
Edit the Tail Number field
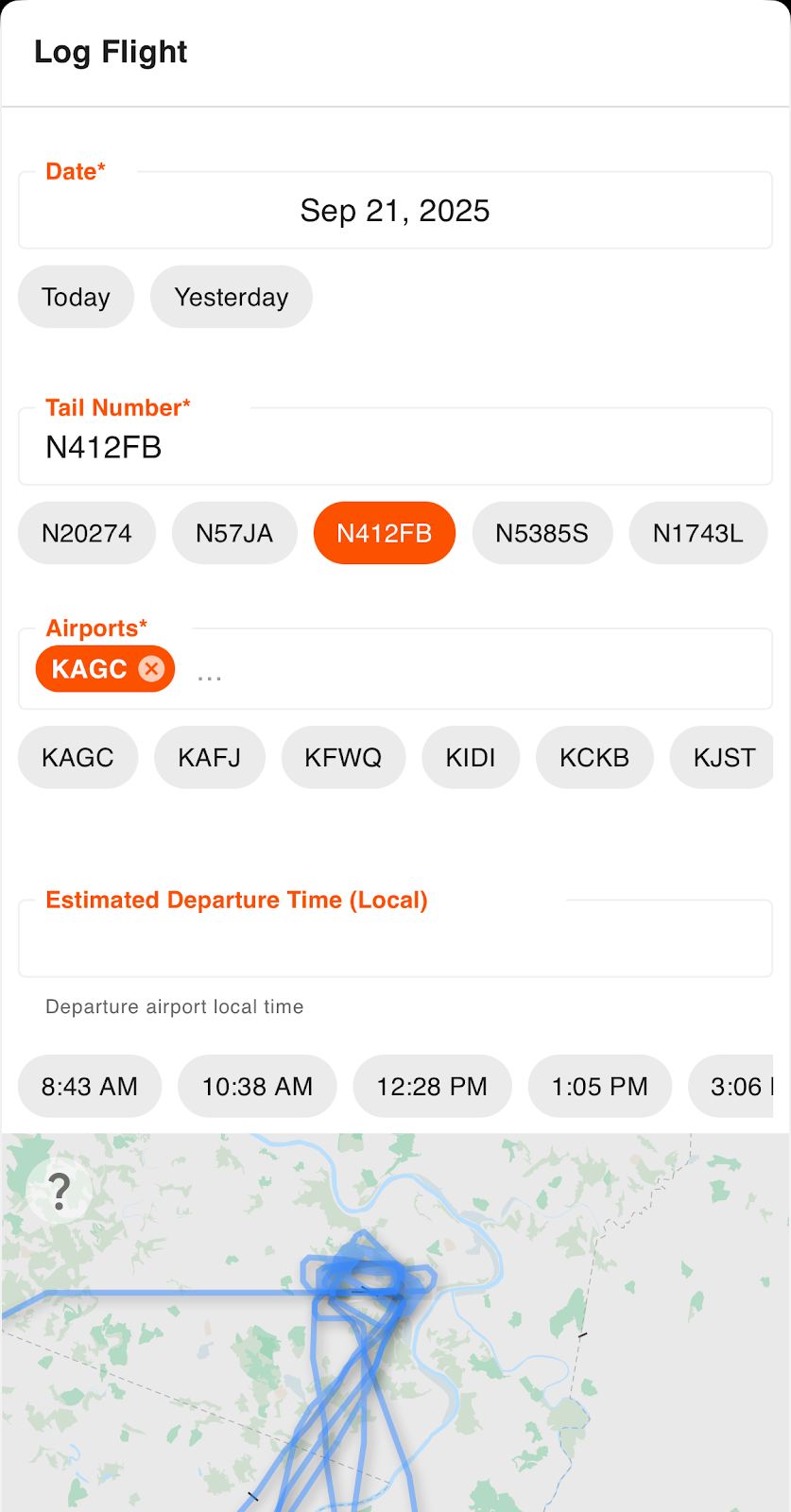pos(395,447)
